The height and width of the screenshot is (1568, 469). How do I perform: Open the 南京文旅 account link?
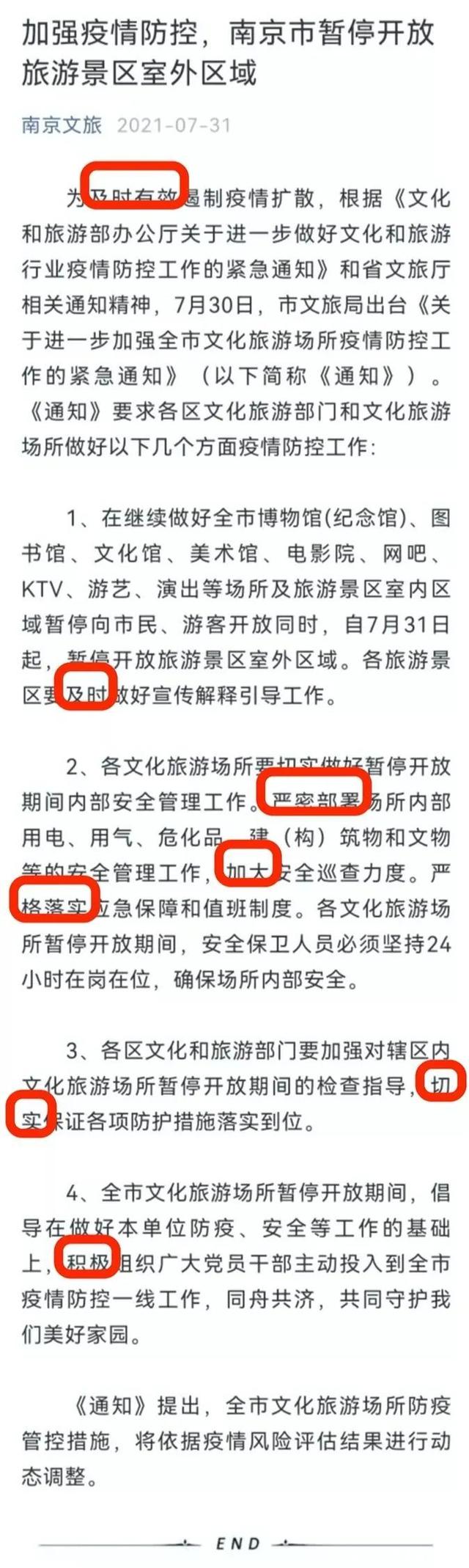[62, 125]
